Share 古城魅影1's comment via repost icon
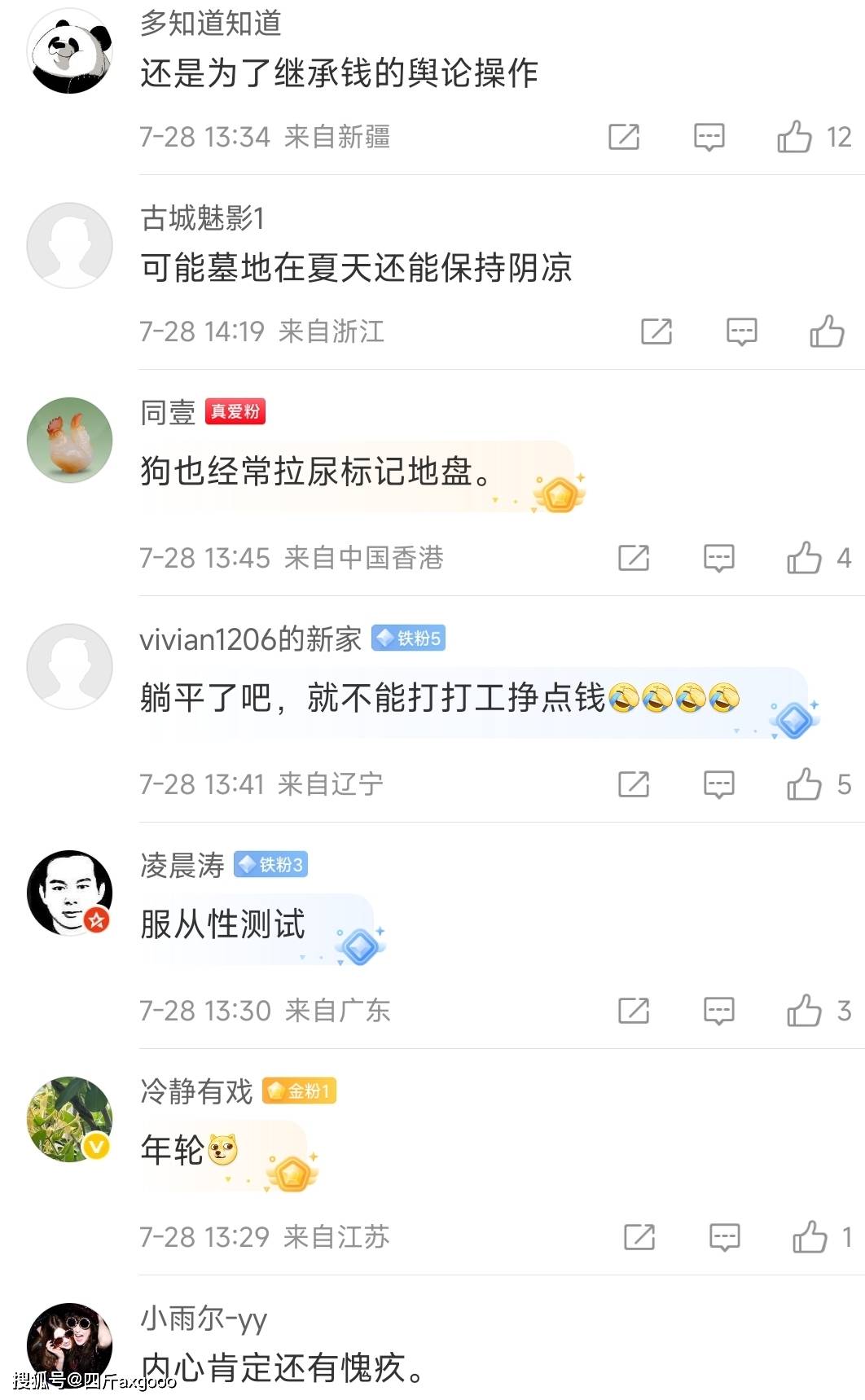 point(656,331)
